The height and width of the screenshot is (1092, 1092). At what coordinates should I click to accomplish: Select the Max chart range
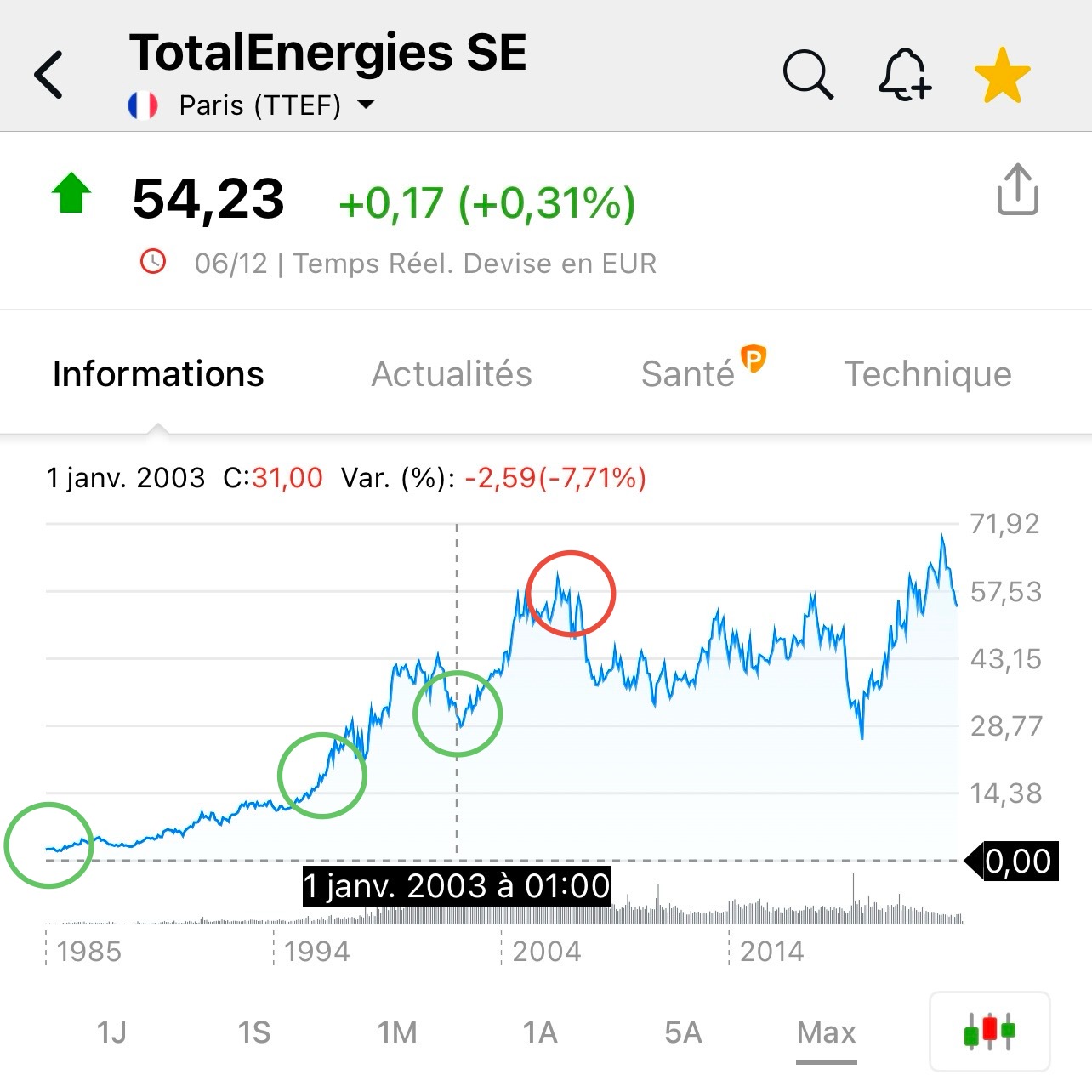tap(827, 1033)
